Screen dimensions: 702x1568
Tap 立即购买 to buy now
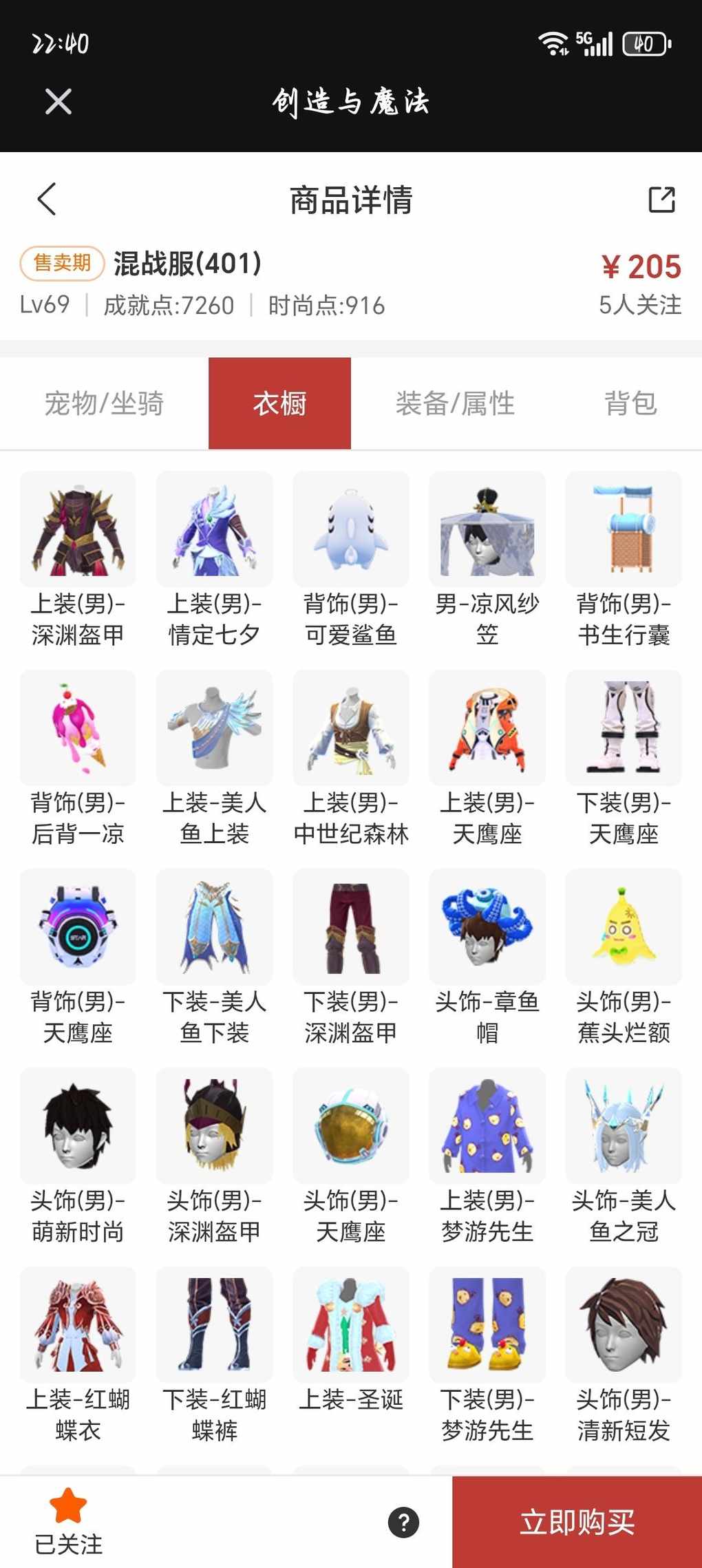[x=577, y=1522]
